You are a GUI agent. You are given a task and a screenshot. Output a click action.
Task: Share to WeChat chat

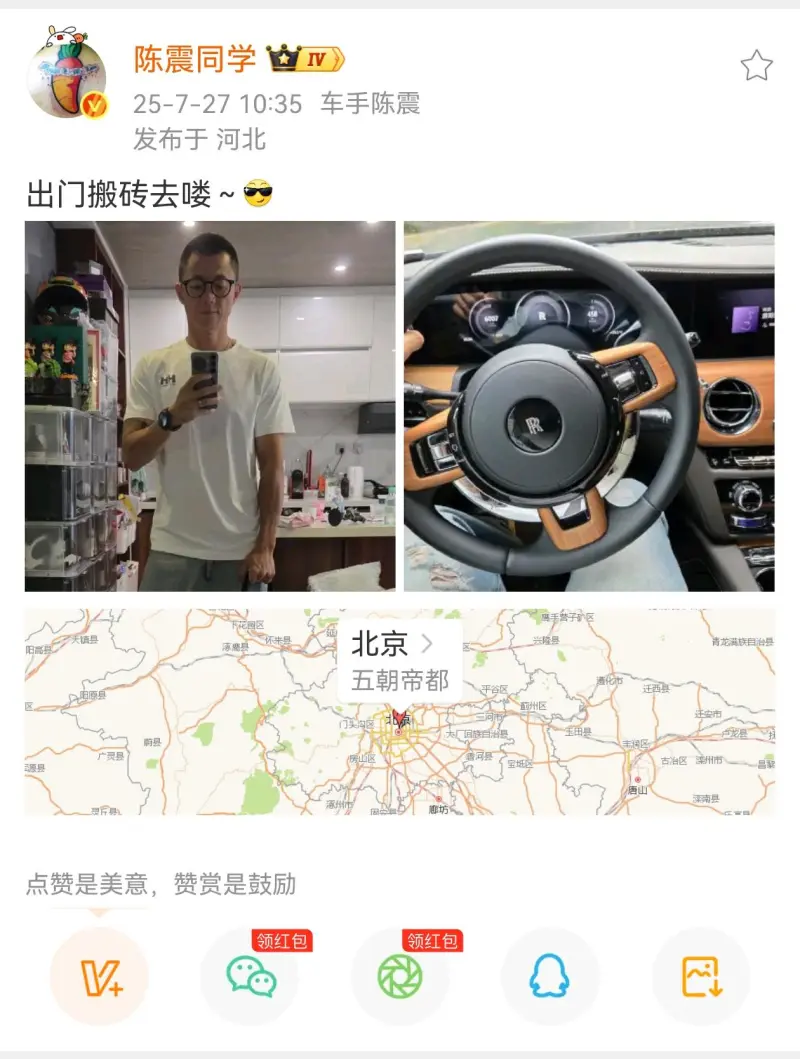250,976
